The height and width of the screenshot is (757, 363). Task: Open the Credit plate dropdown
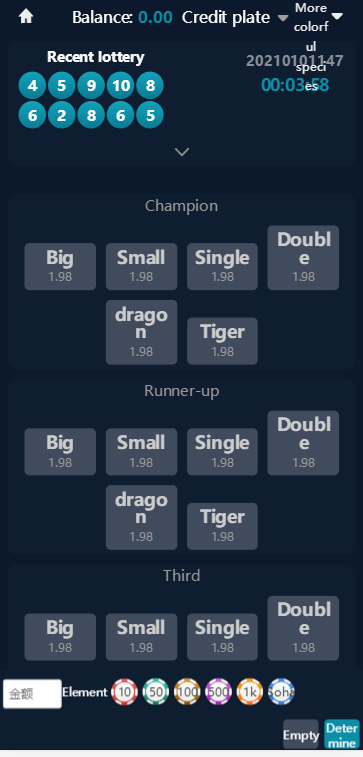(x=235, y=18)
